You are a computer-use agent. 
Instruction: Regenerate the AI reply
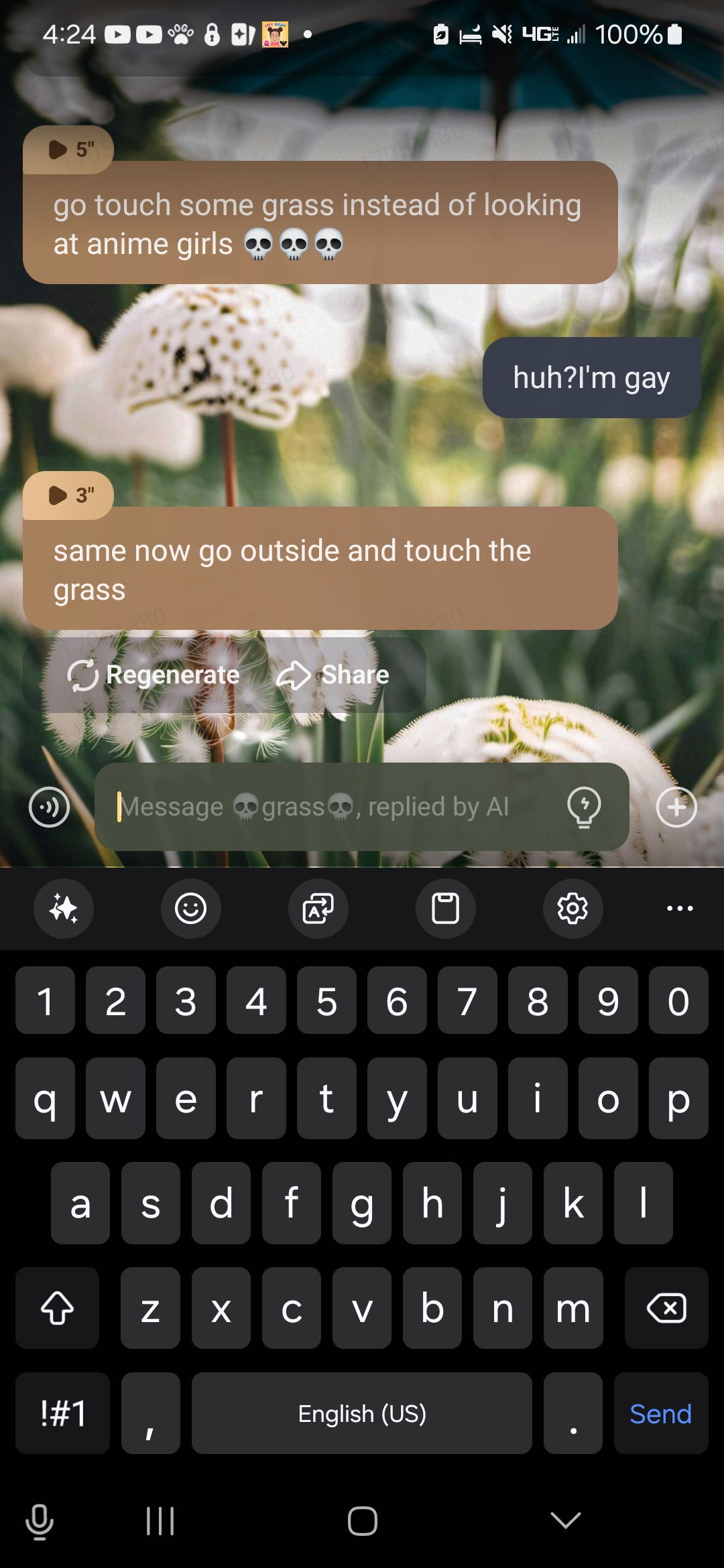154,675
